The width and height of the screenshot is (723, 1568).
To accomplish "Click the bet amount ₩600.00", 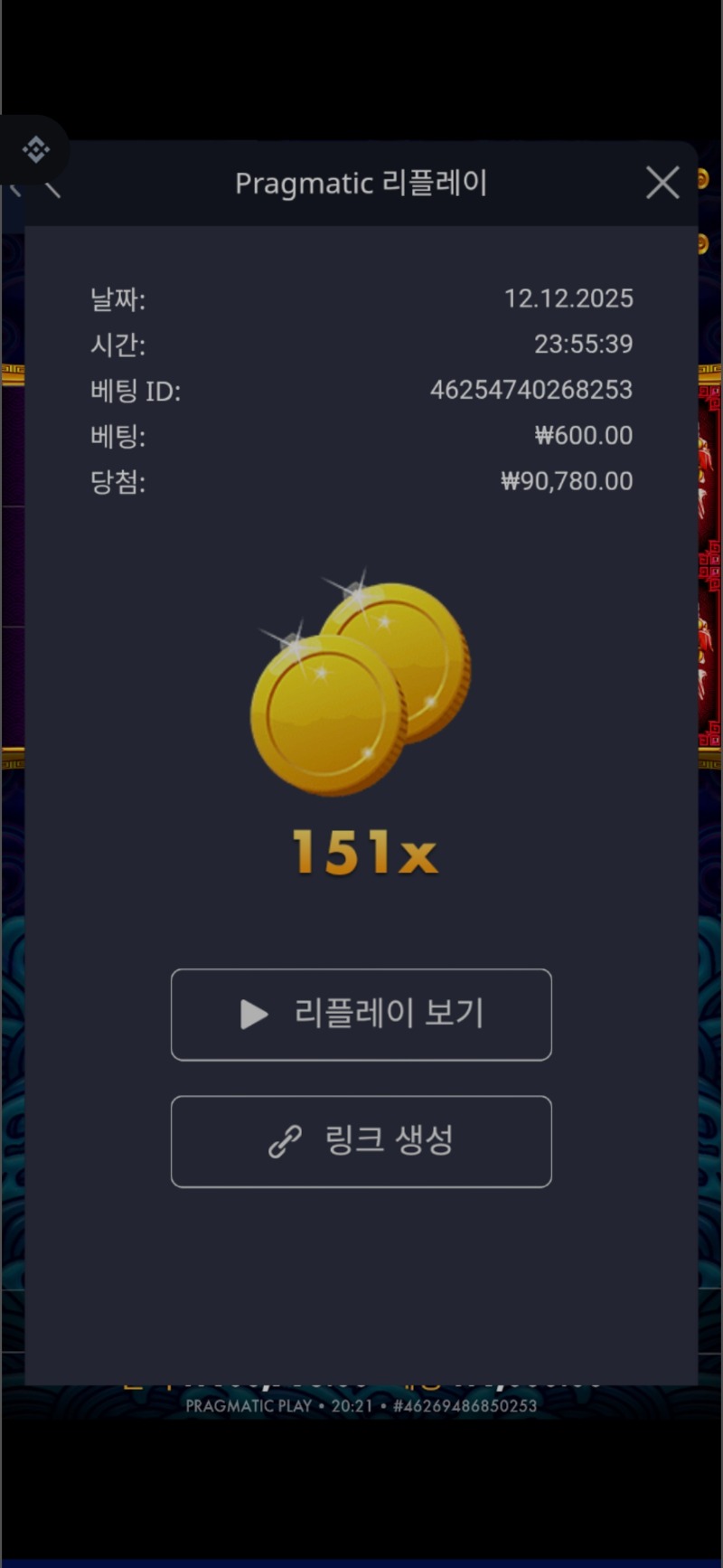I will point(584,436).
